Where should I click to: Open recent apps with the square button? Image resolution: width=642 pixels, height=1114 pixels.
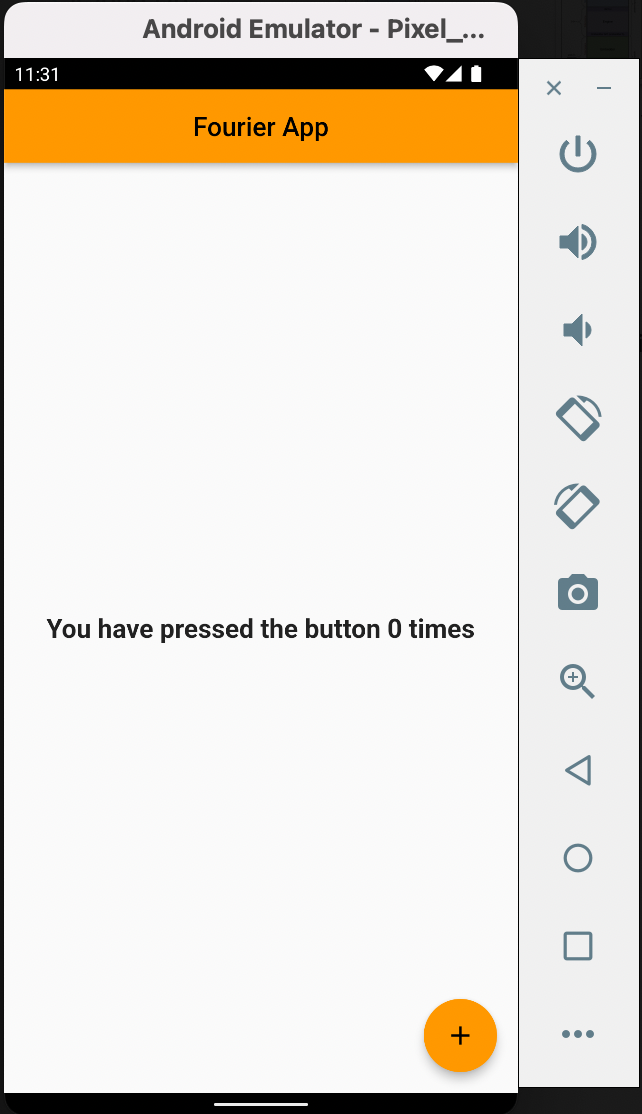click(578, 946)
